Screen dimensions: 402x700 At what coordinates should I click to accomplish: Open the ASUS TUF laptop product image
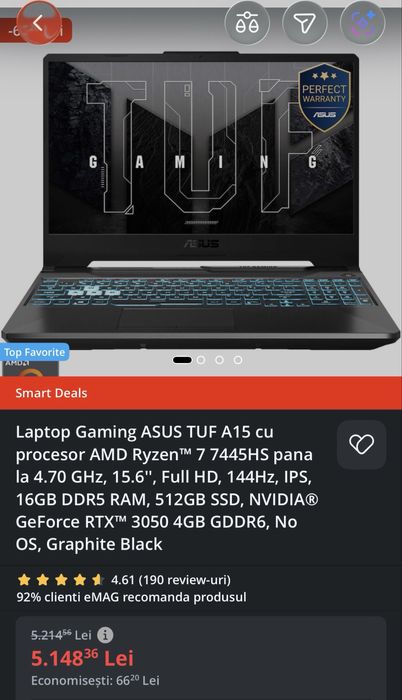point(201,201)
